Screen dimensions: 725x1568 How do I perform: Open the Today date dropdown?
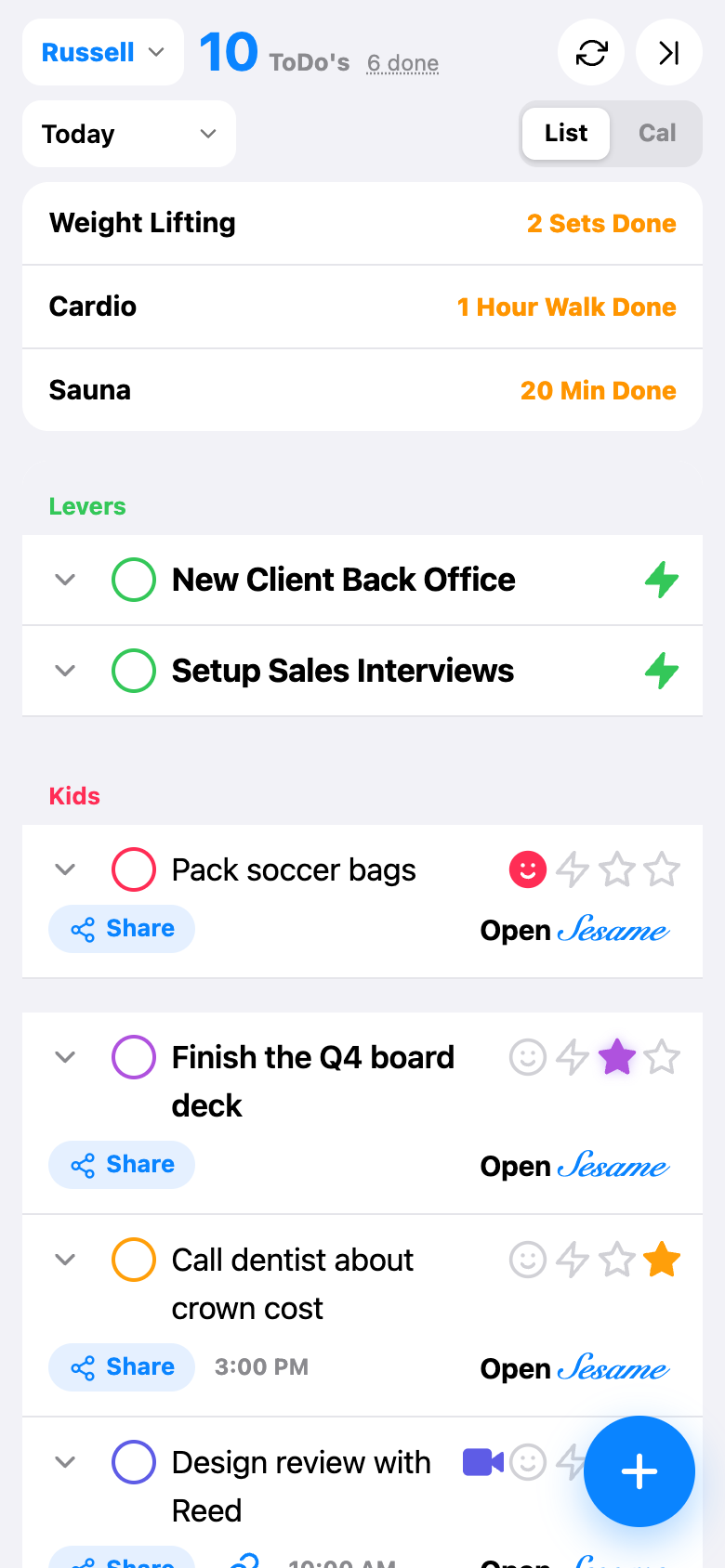(129, 134)
